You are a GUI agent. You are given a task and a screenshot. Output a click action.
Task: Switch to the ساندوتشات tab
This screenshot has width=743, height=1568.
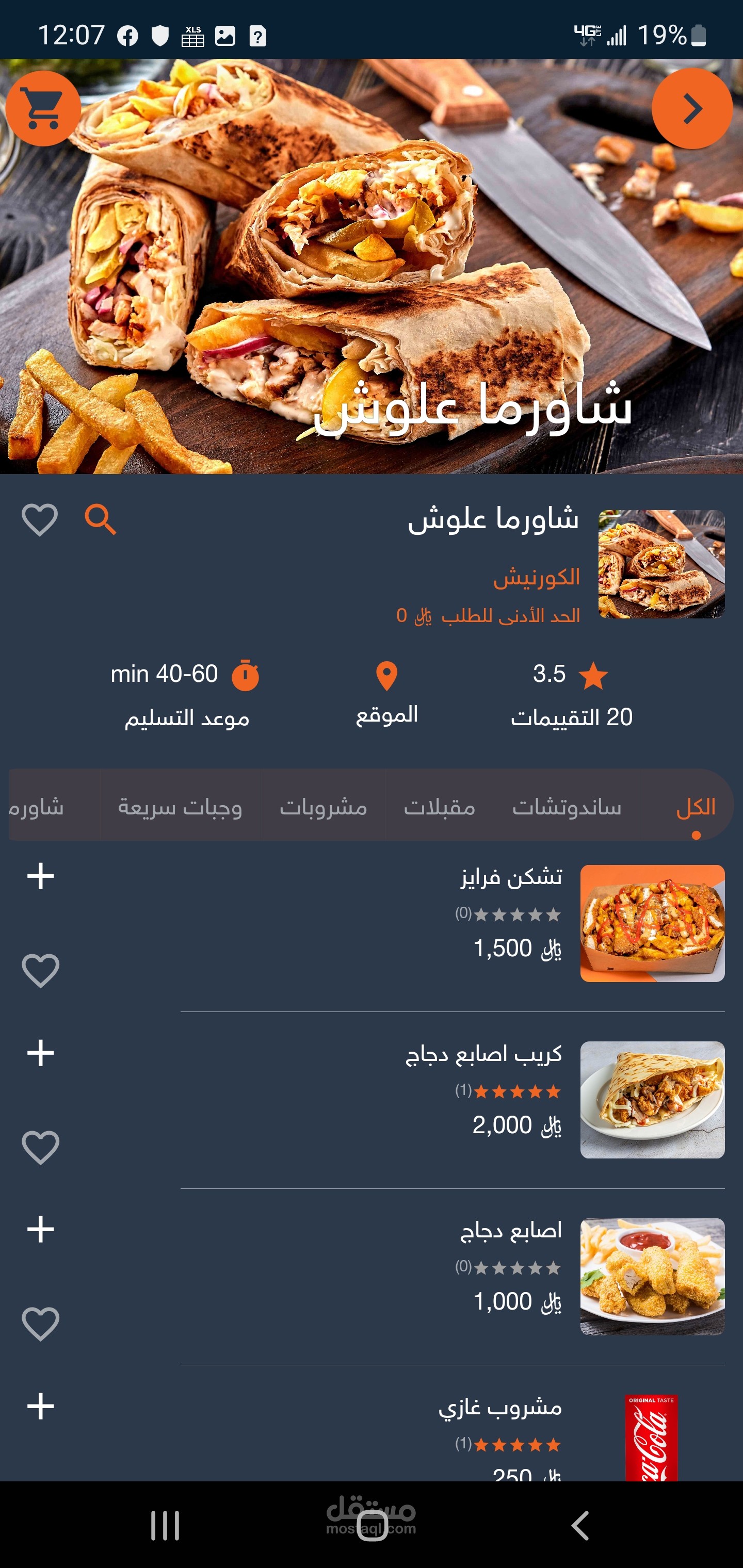point(567,807)
